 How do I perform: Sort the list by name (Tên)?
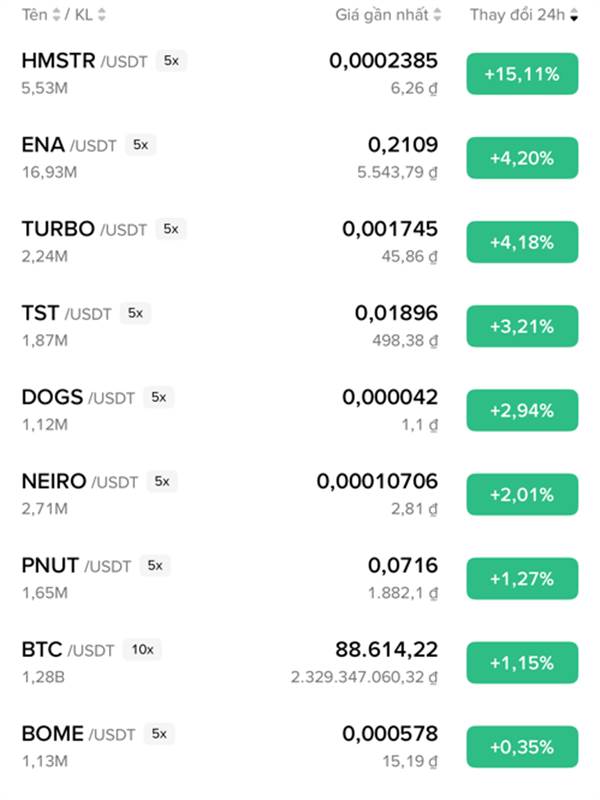[41, 15]
